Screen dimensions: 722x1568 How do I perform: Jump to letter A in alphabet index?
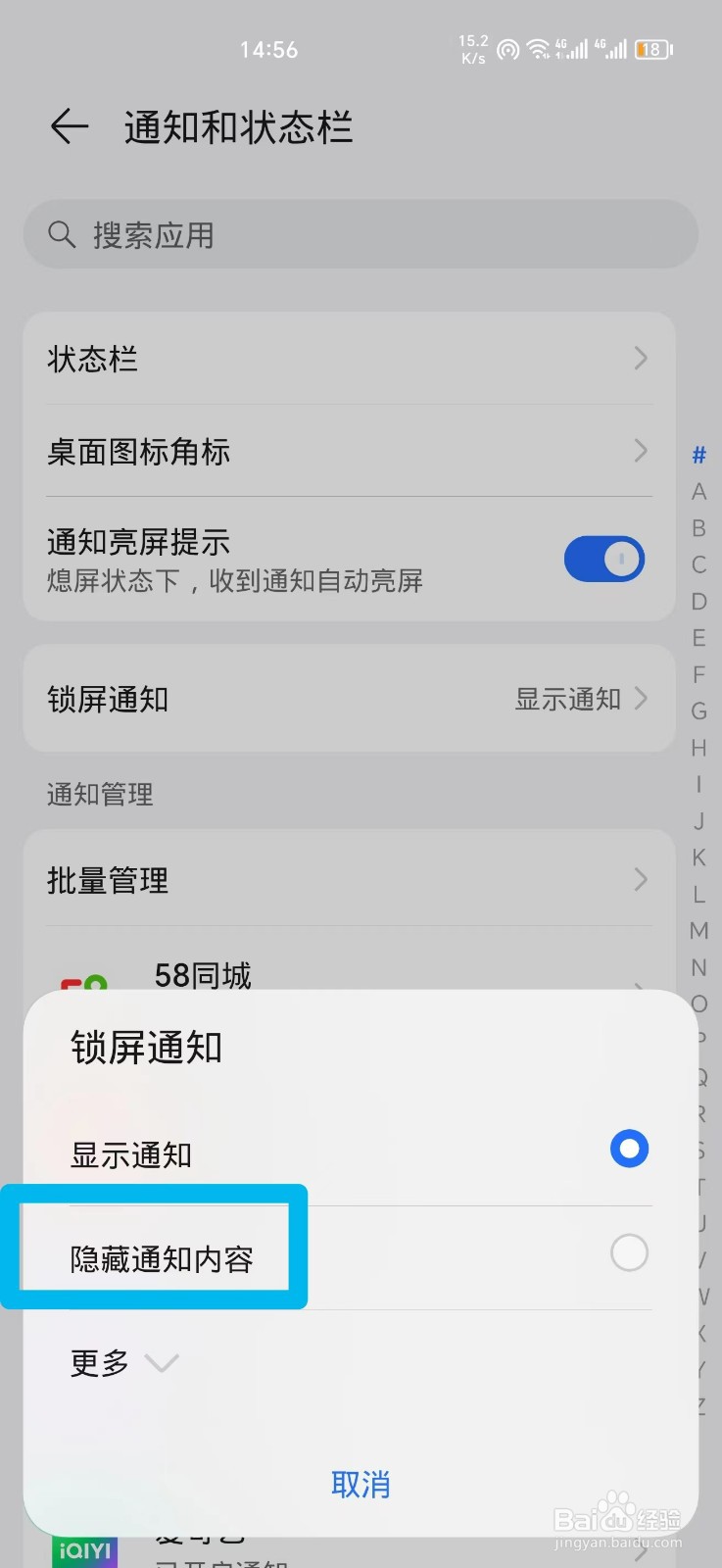pyautogui.click(x=698, y=491)
